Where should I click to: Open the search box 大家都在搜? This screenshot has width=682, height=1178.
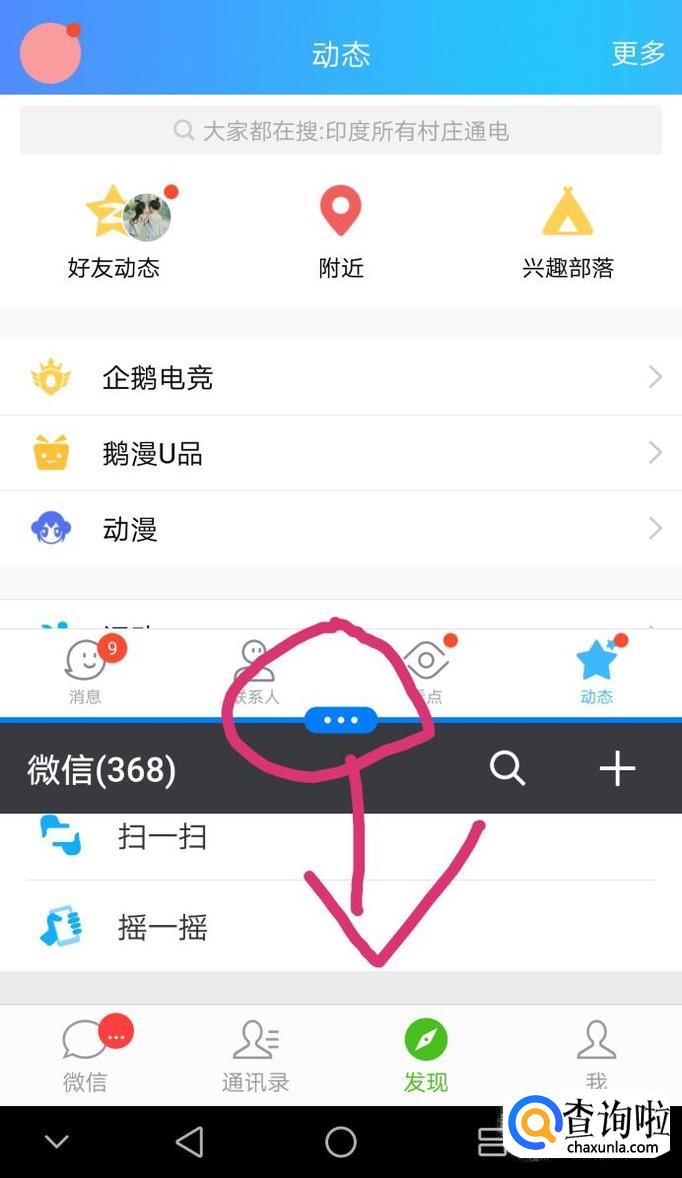pos(340,131)
